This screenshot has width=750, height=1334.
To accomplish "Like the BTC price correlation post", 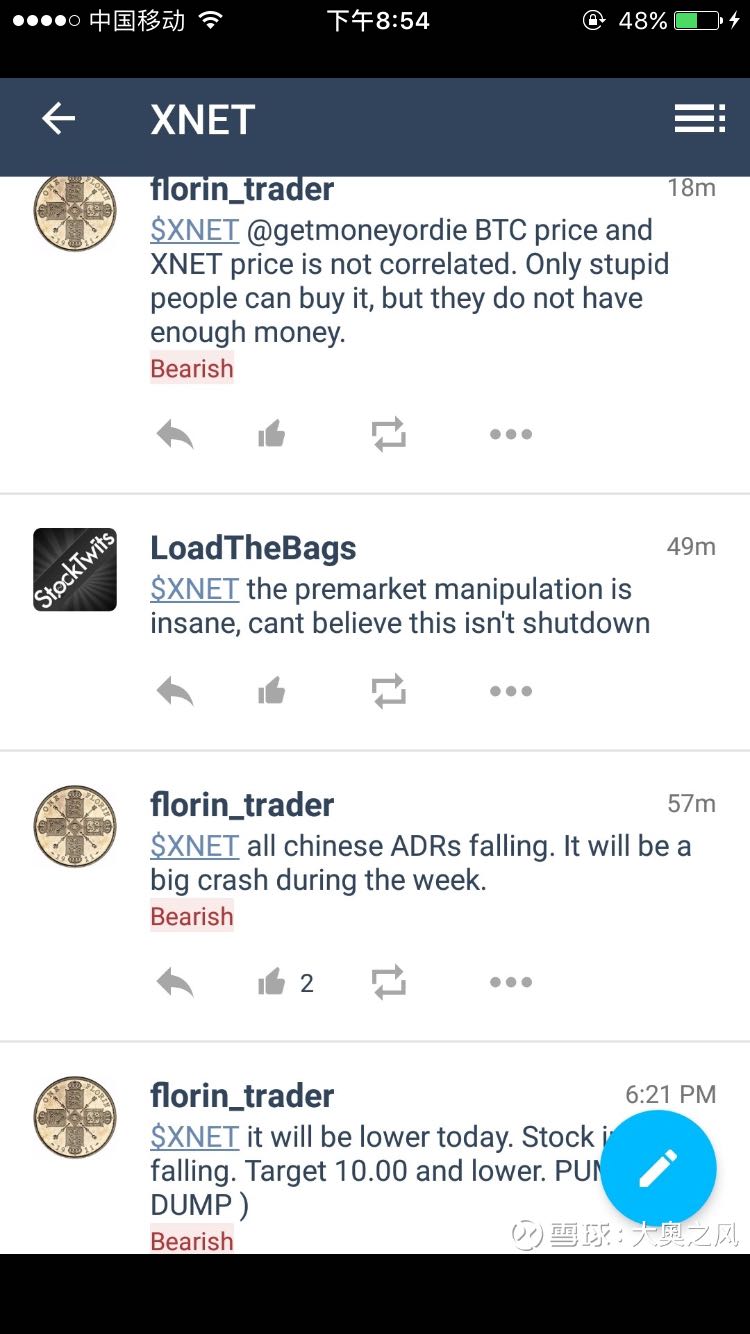I will [271, 434].
